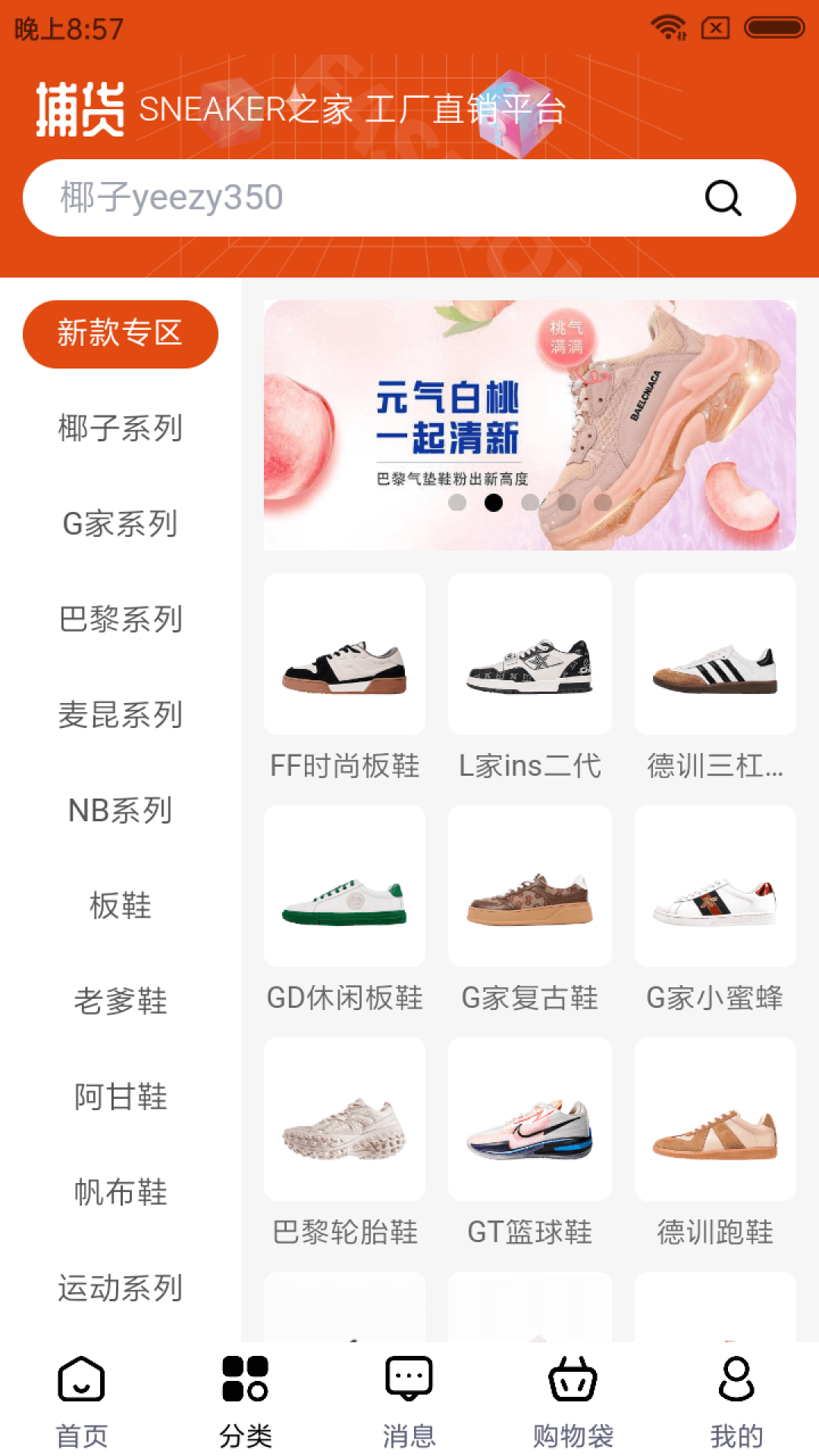The width and height of the screenshot is (819, 1456).
Task: Focus the 椰子yeezy350 search field
Action: [364, 199]
